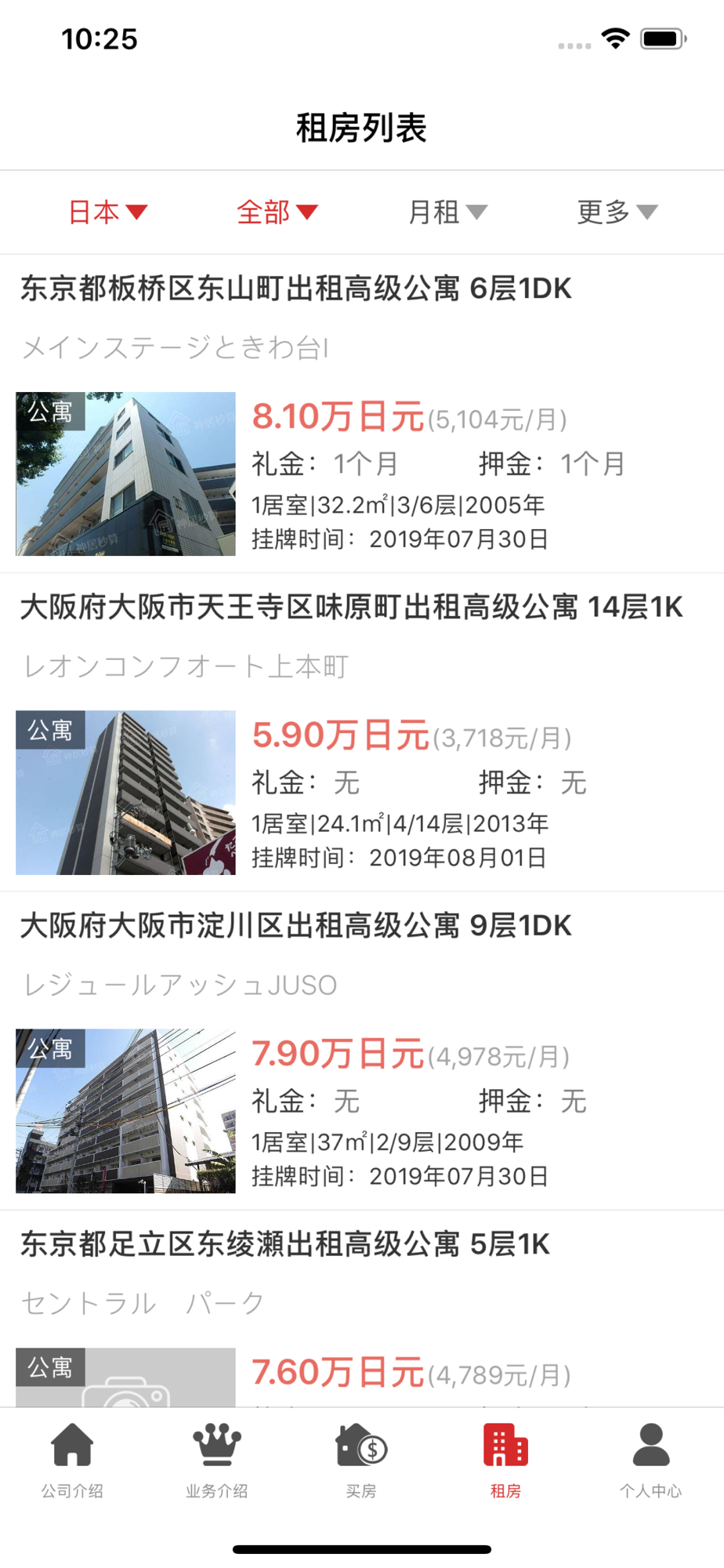724x1568 pixels.
Task: Expand the 更多 filter options
Action: 617,212
